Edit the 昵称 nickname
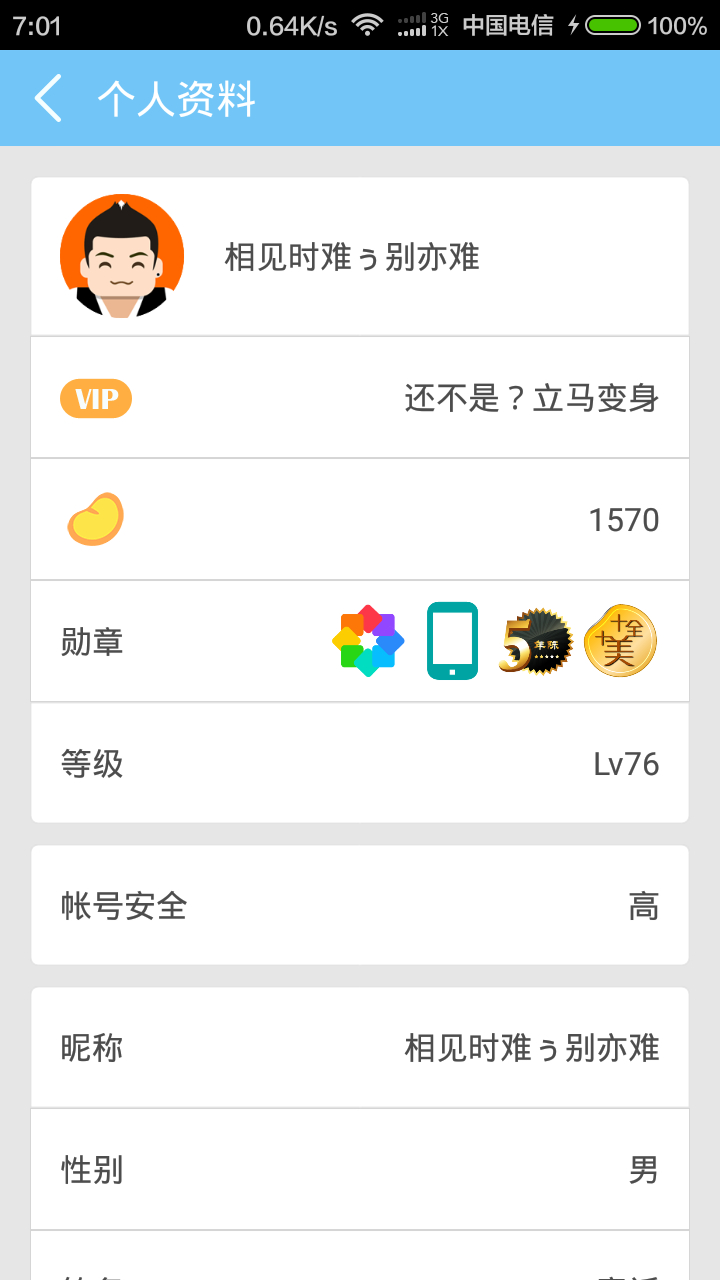Viewport: 720px width, 1280px height. [360, 1048]
